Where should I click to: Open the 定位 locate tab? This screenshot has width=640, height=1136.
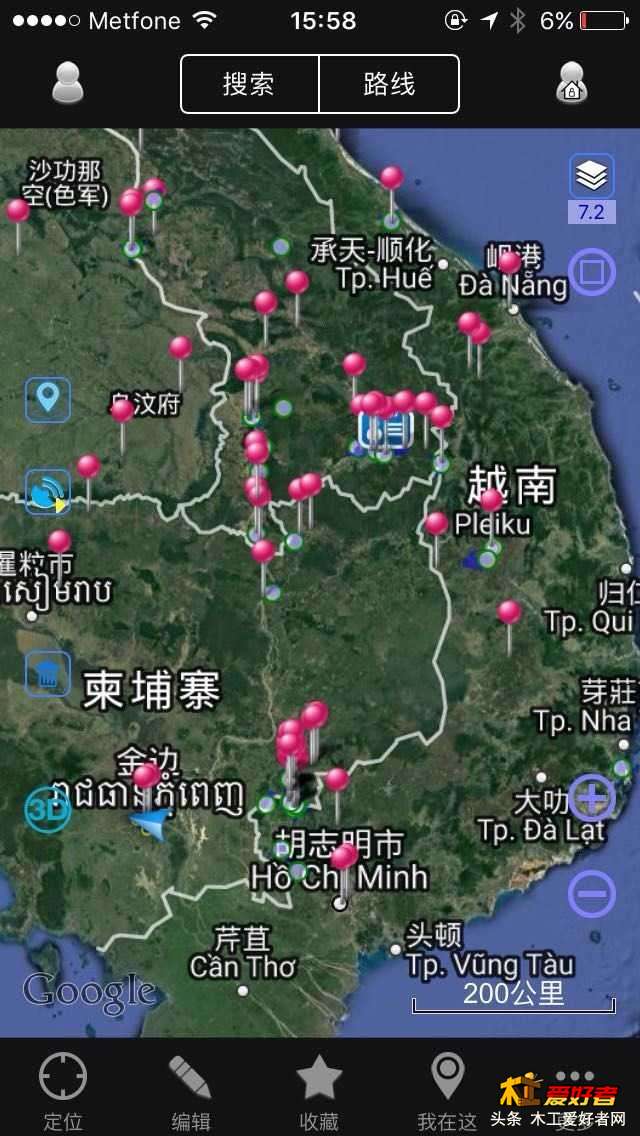[63, 1090]
